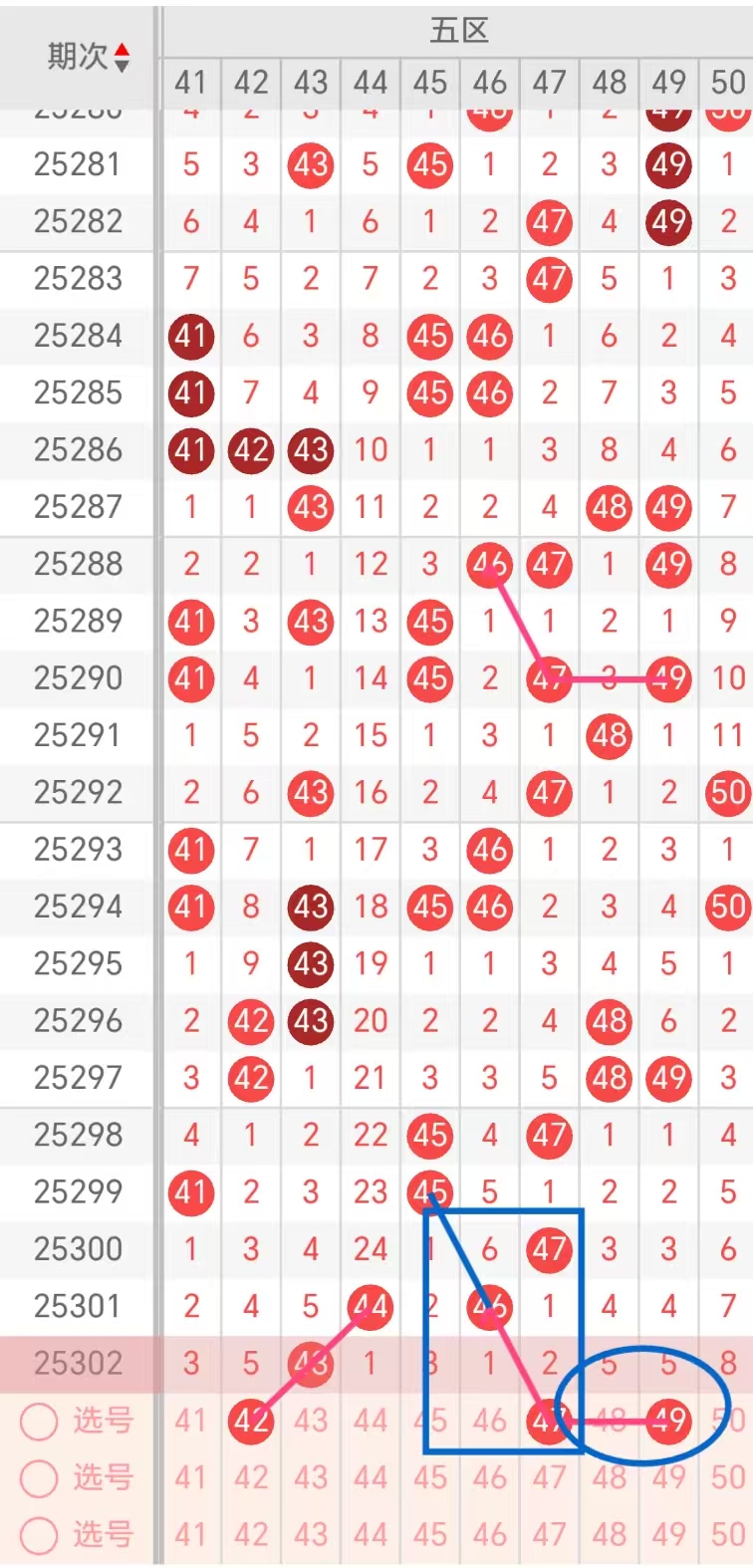Deselect picked ball 42 in the 选号 row
This screenshot has width=753, height=1568.
(x=251, y=1421)
